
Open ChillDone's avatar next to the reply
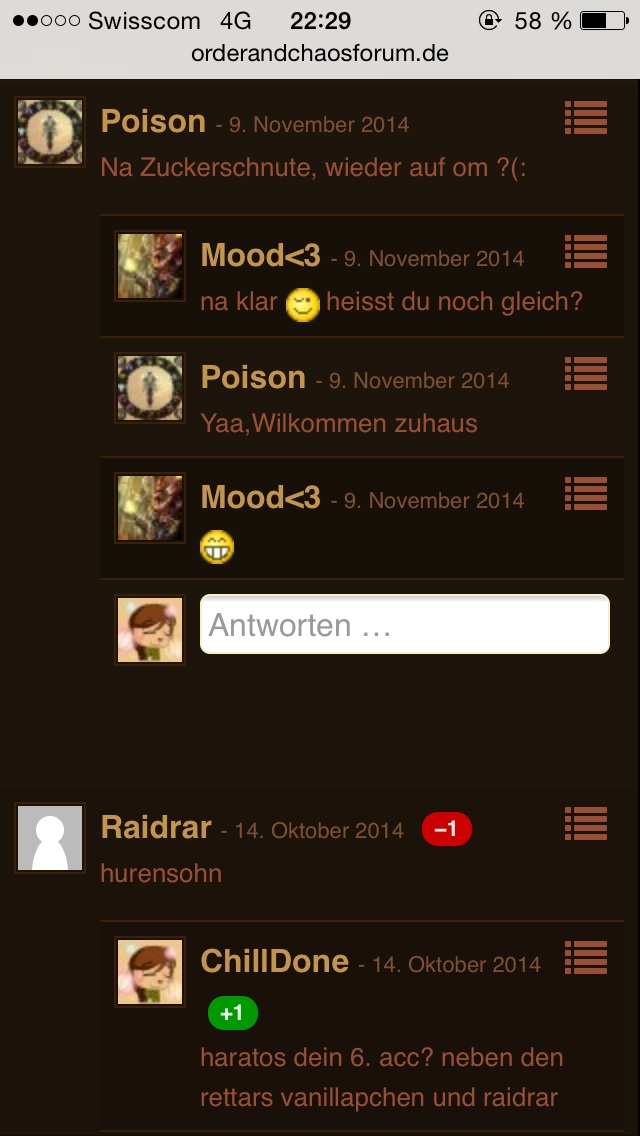(x=150, y=972)
